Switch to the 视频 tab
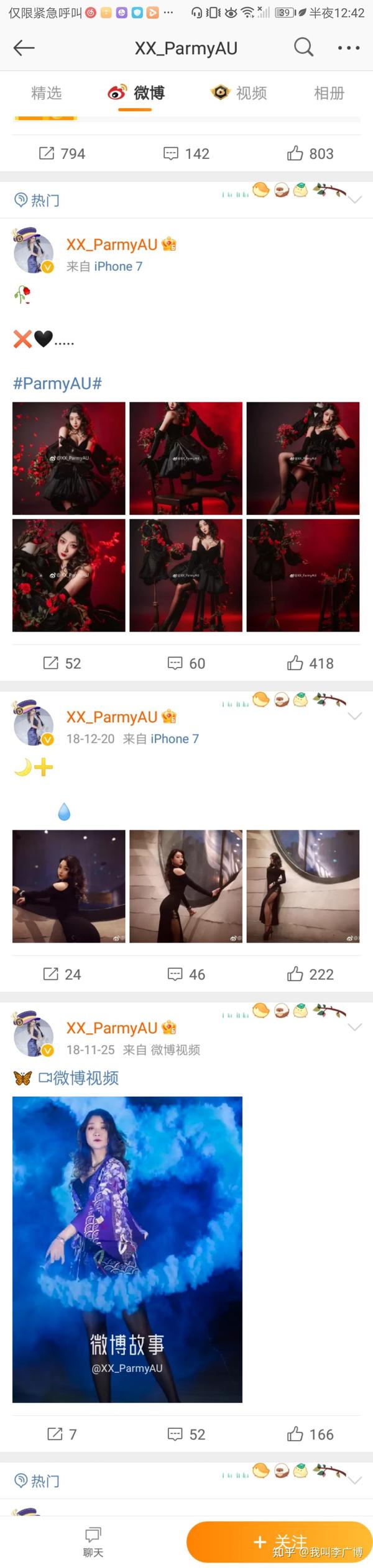373x1568 pixels. pyautogui.click(x=239, y=93)
